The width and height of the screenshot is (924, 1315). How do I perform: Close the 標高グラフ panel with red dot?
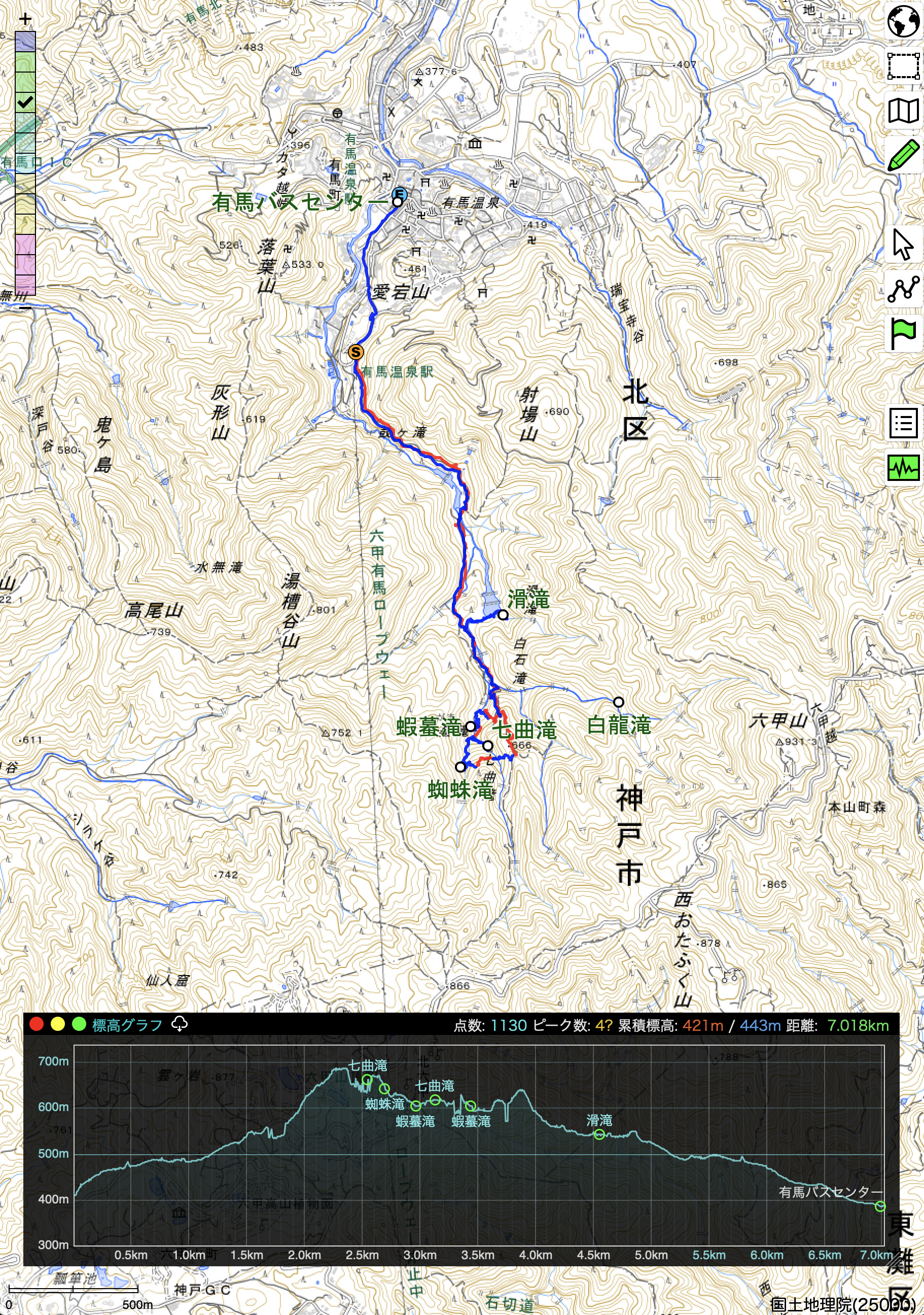[x=37, y=1024]
